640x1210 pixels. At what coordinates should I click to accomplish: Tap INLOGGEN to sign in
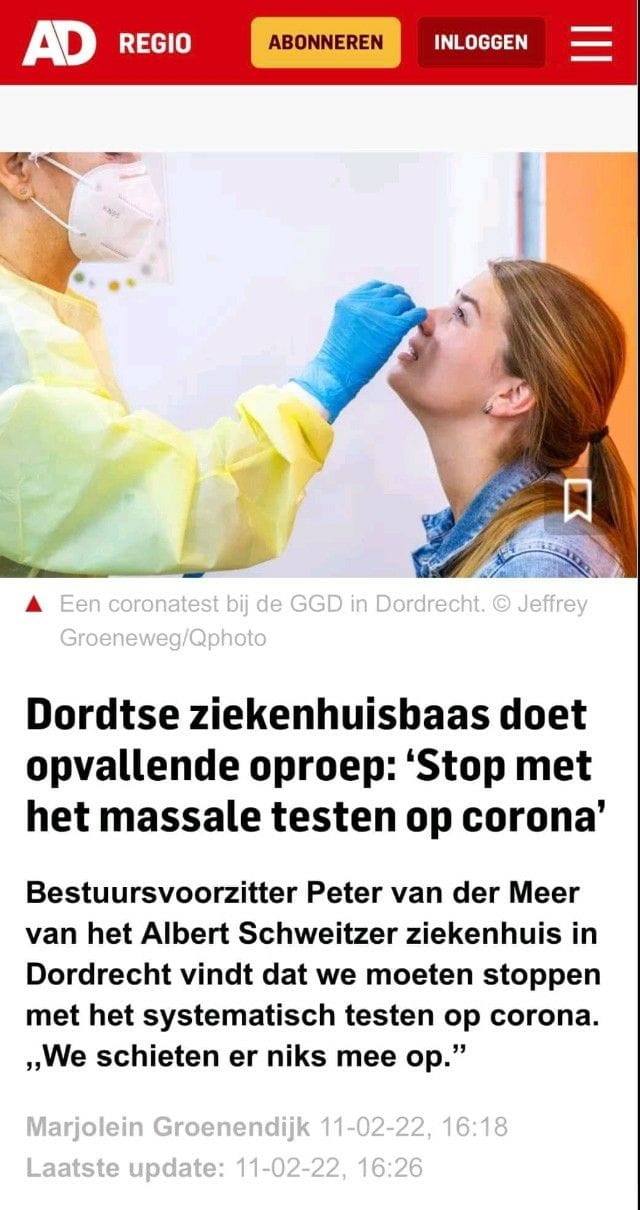(481, 43)
